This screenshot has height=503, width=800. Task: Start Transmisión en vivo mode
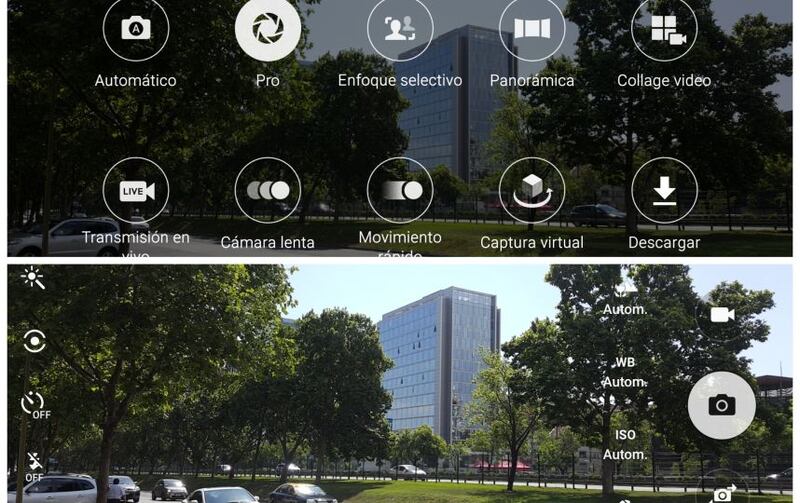coord(136,190)
